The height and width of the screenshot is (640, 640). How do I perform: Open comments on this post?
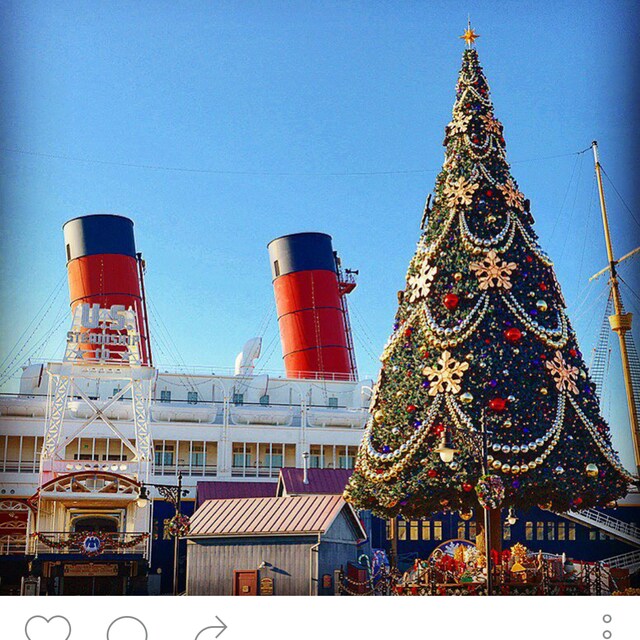tap(127, 629)
